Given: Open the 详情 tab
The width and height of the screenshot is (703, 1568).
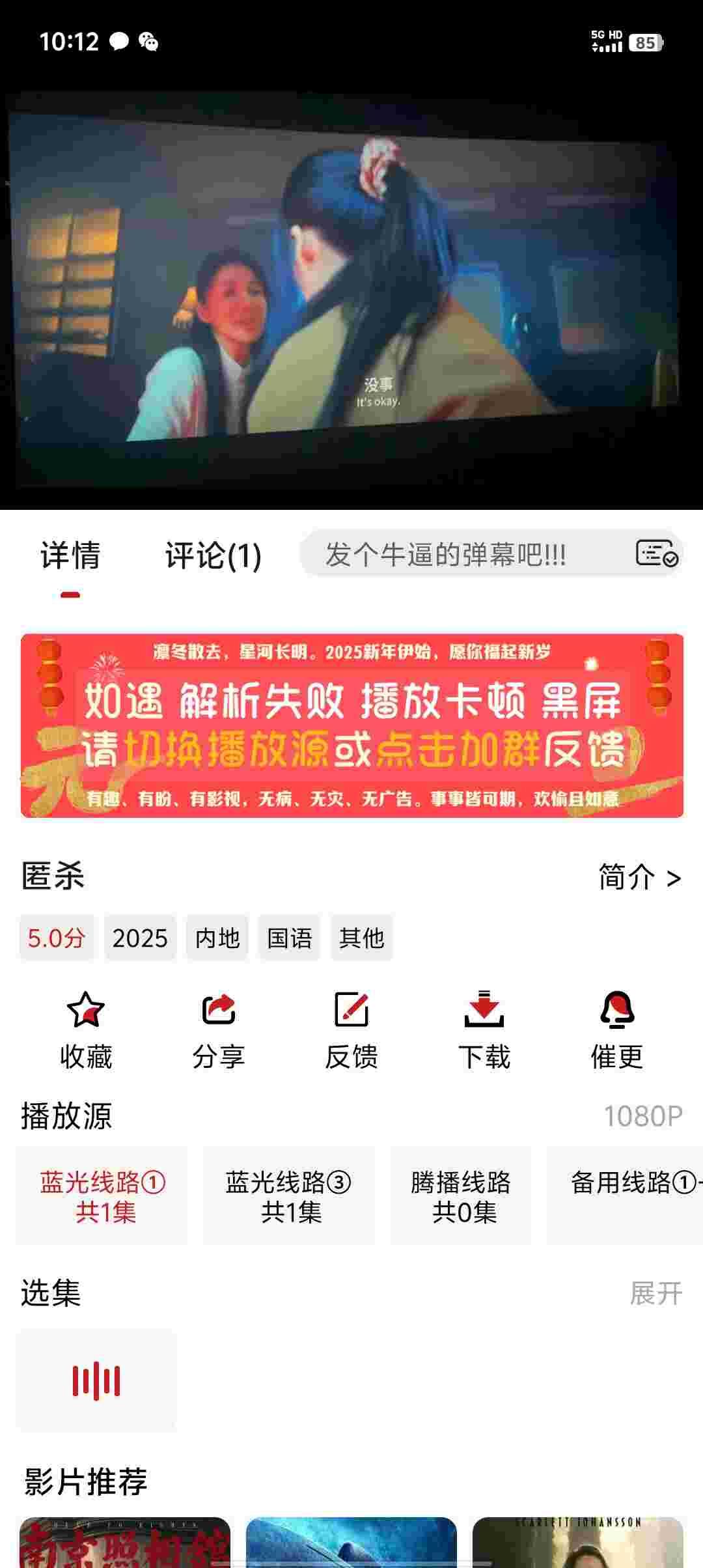Looking at the screenshot, I should [x=70, y=555].
